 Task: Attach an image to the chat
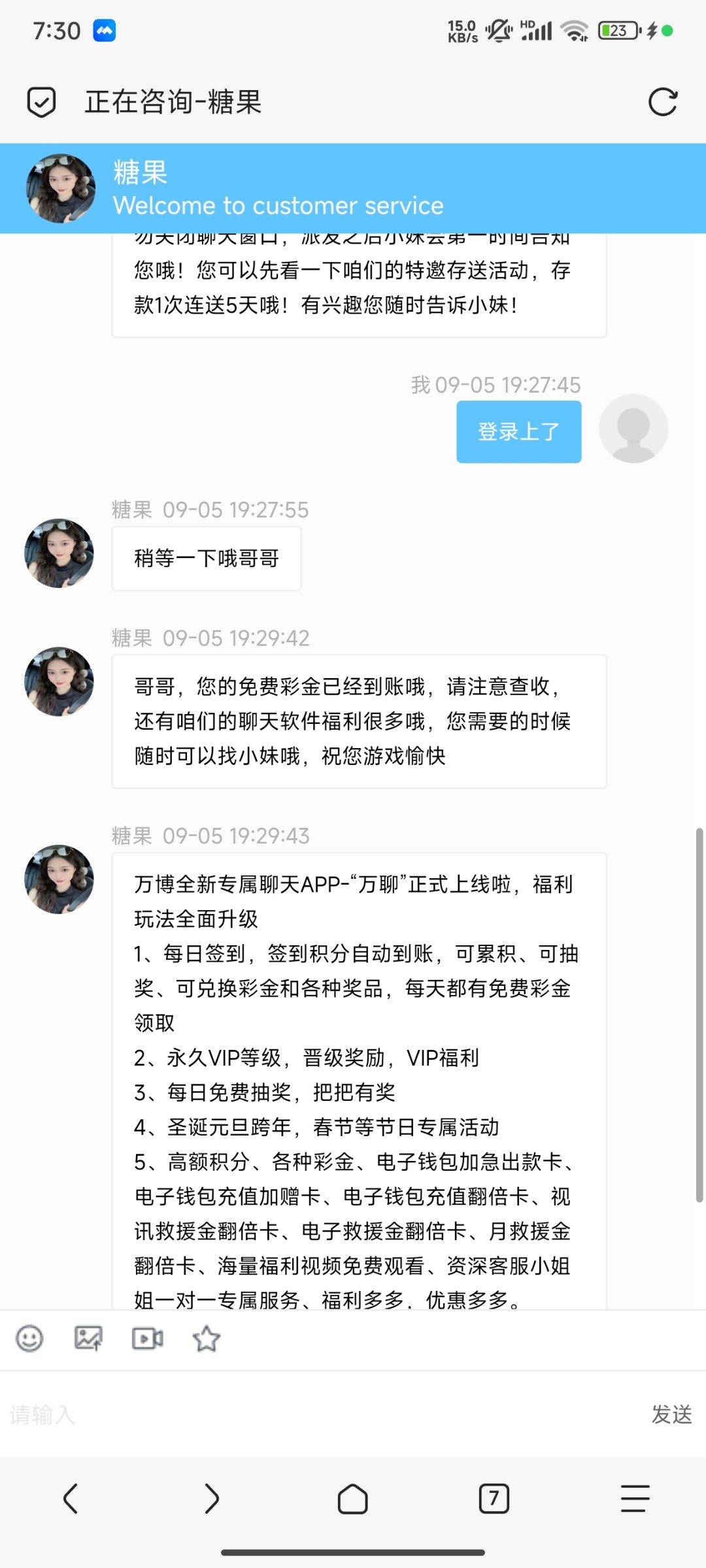(88, 1339)
